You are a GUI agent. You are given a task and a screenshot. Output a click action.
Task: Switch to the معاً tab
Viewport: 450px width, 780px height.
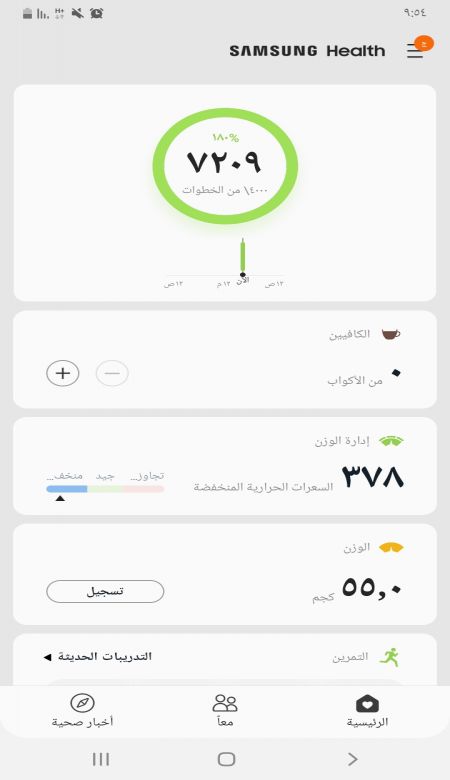(225, 710)
